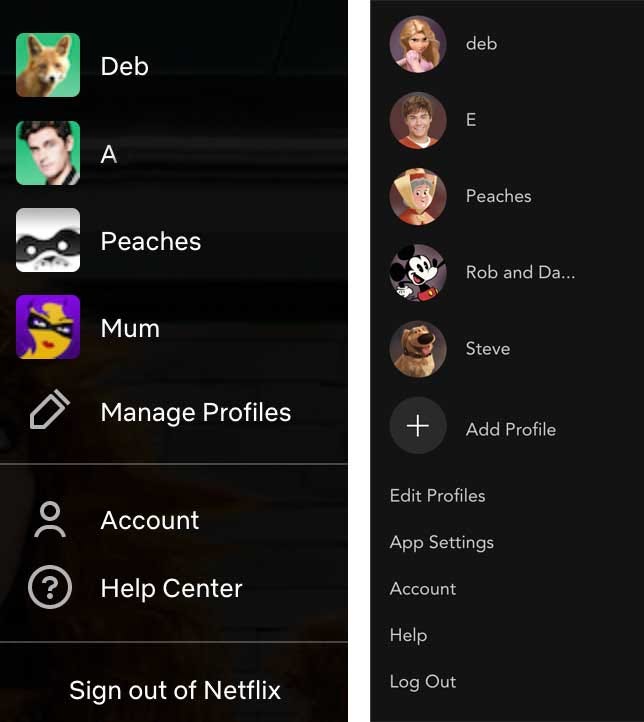
Task: Open Manage Profiles
Action: pos(195,412)
